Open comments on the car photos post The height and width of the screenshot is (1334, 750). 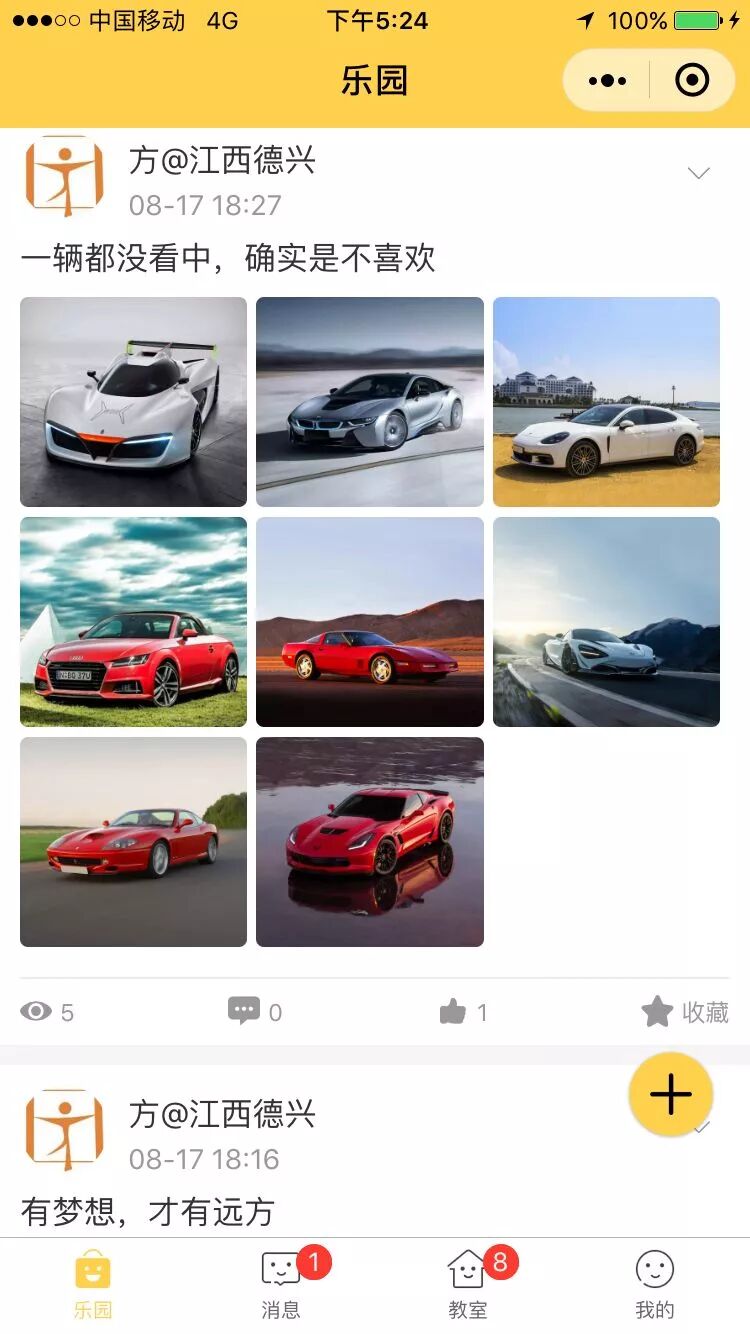[254, 1012]
